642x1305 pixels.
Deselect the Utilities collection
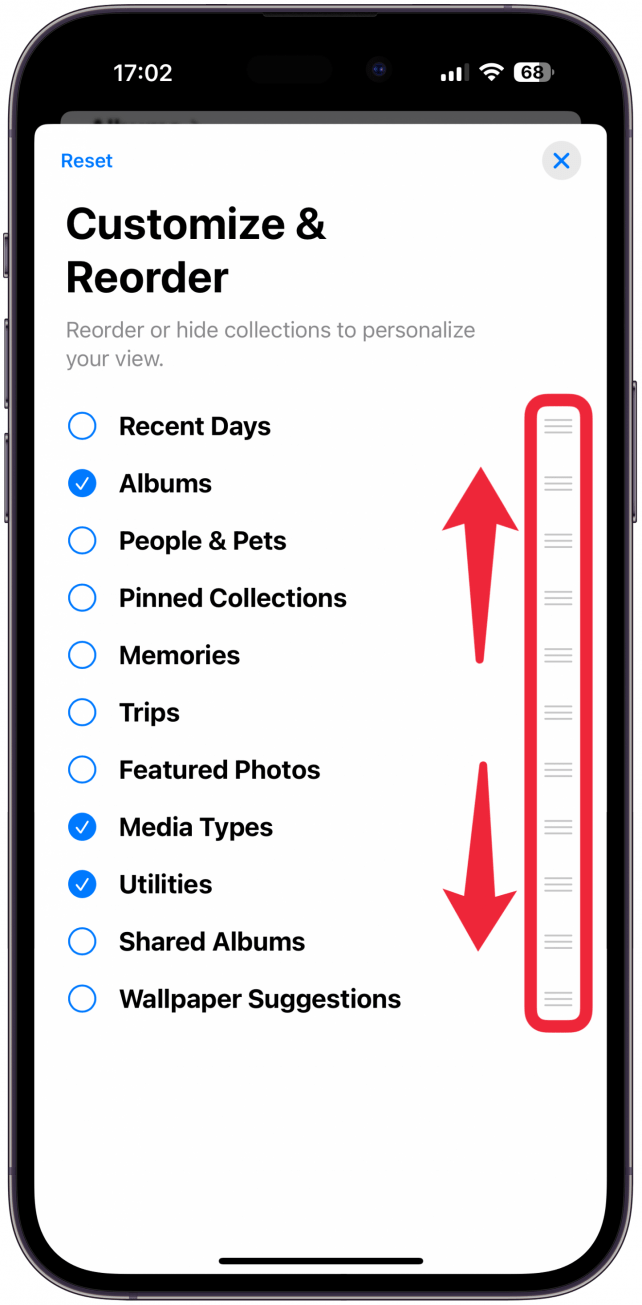pos(82,885)
